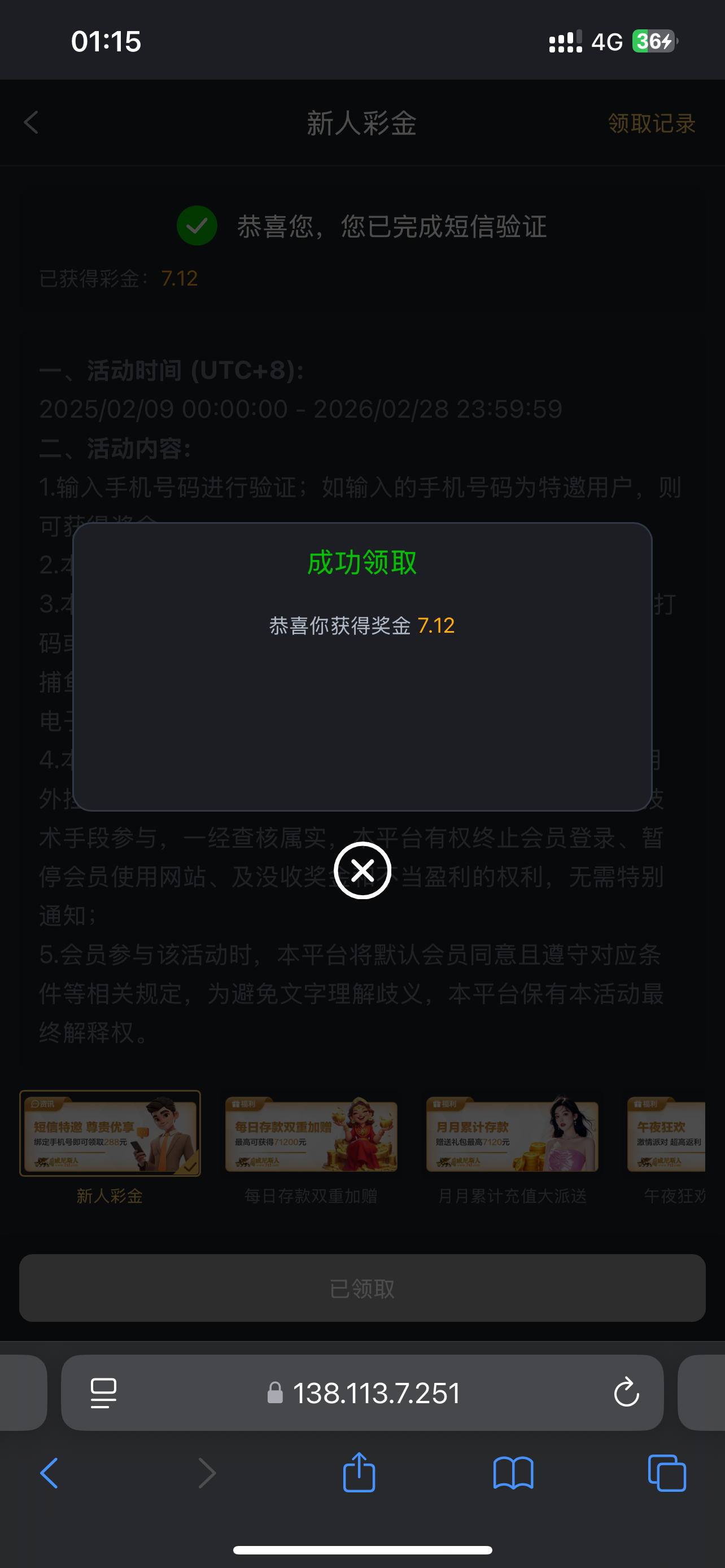Go back from the 新人彩金 page
Screen dimensions: 725x1568
tap(32, 122)
